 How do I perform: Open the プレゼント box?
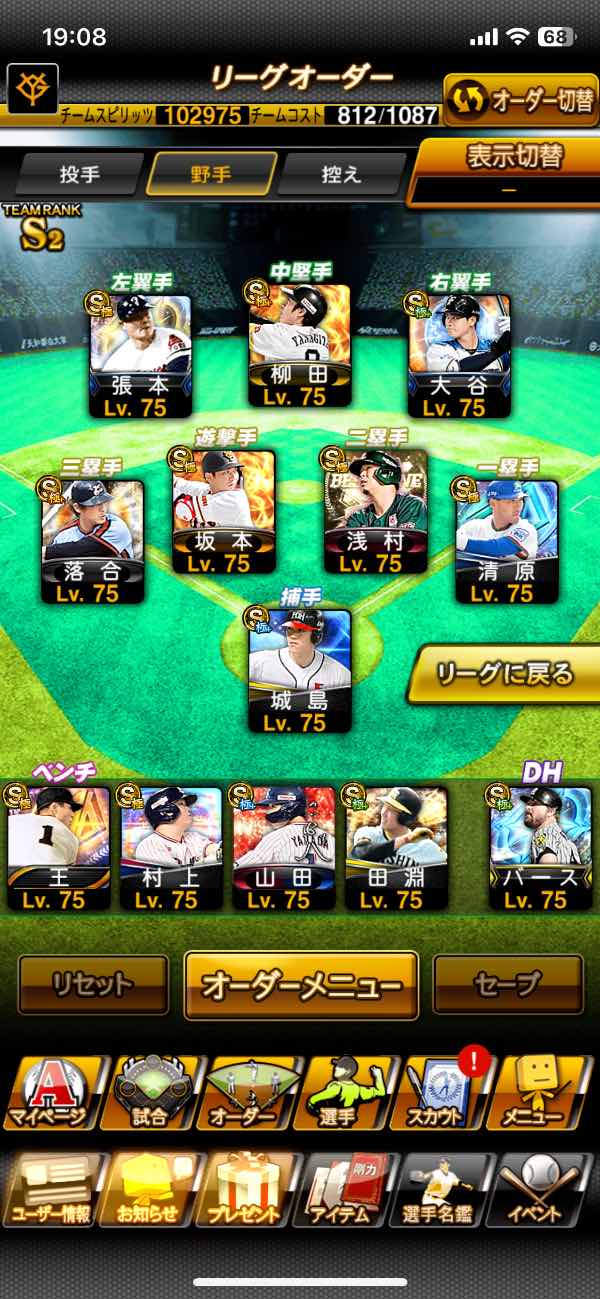tap(245, 1191)
